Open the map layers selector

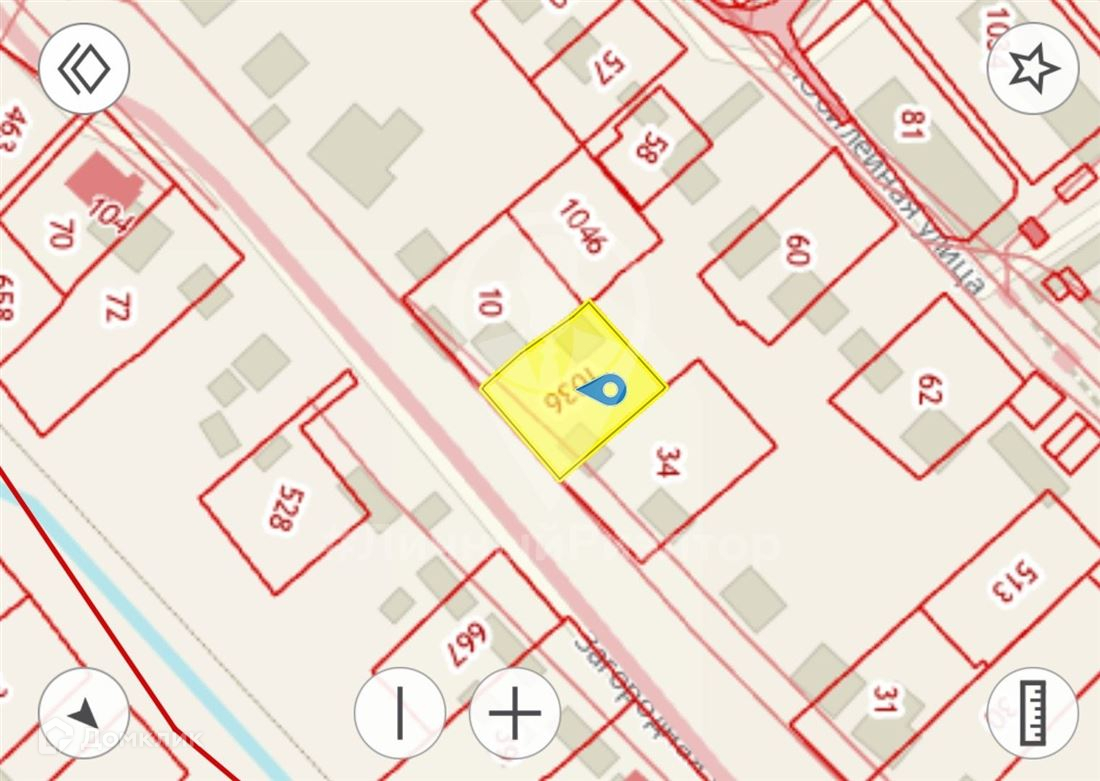(84, 68)
